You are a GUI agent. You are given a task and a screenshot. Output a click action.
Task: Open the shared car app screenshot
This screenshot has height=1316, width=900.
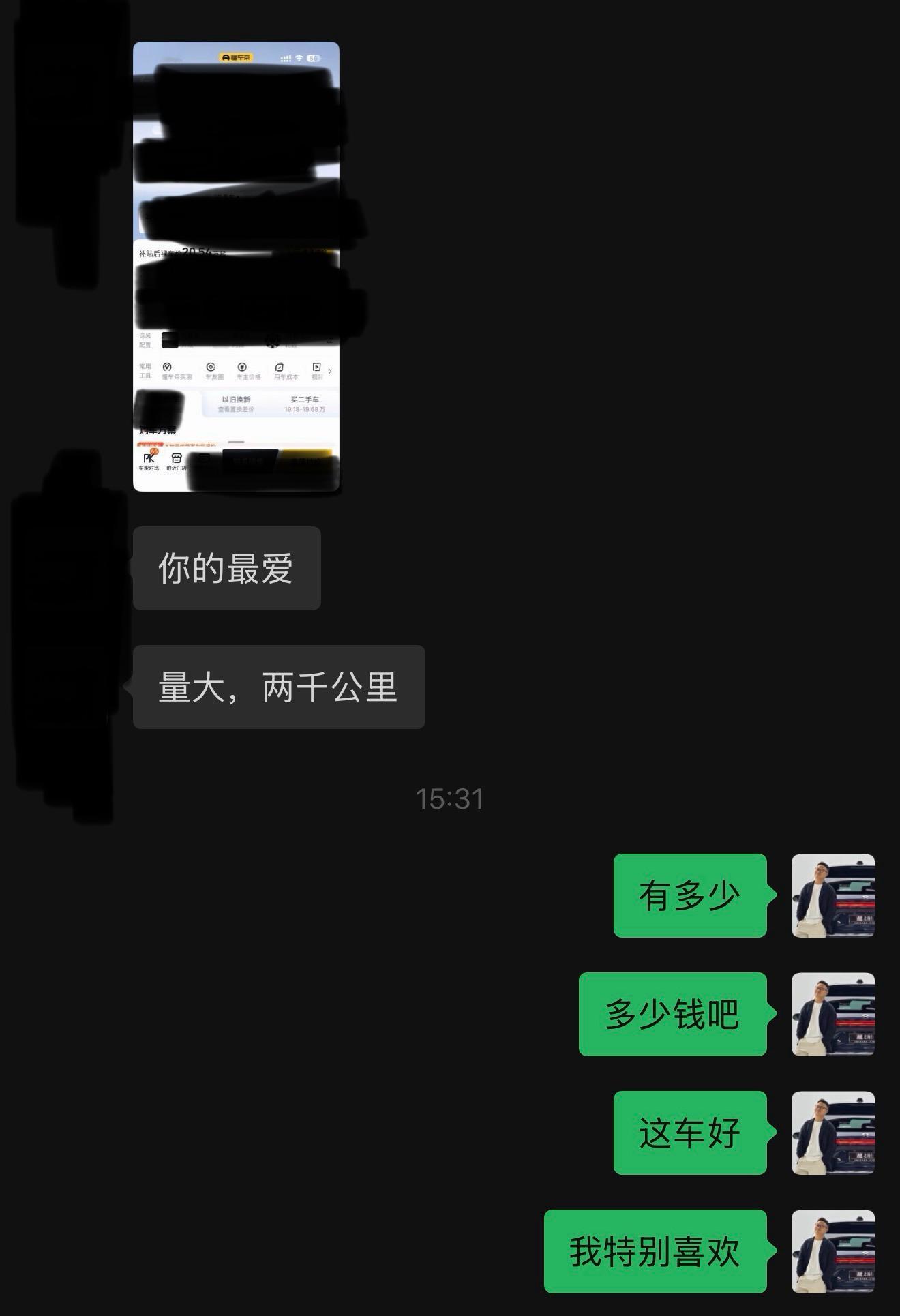[239, 266]
